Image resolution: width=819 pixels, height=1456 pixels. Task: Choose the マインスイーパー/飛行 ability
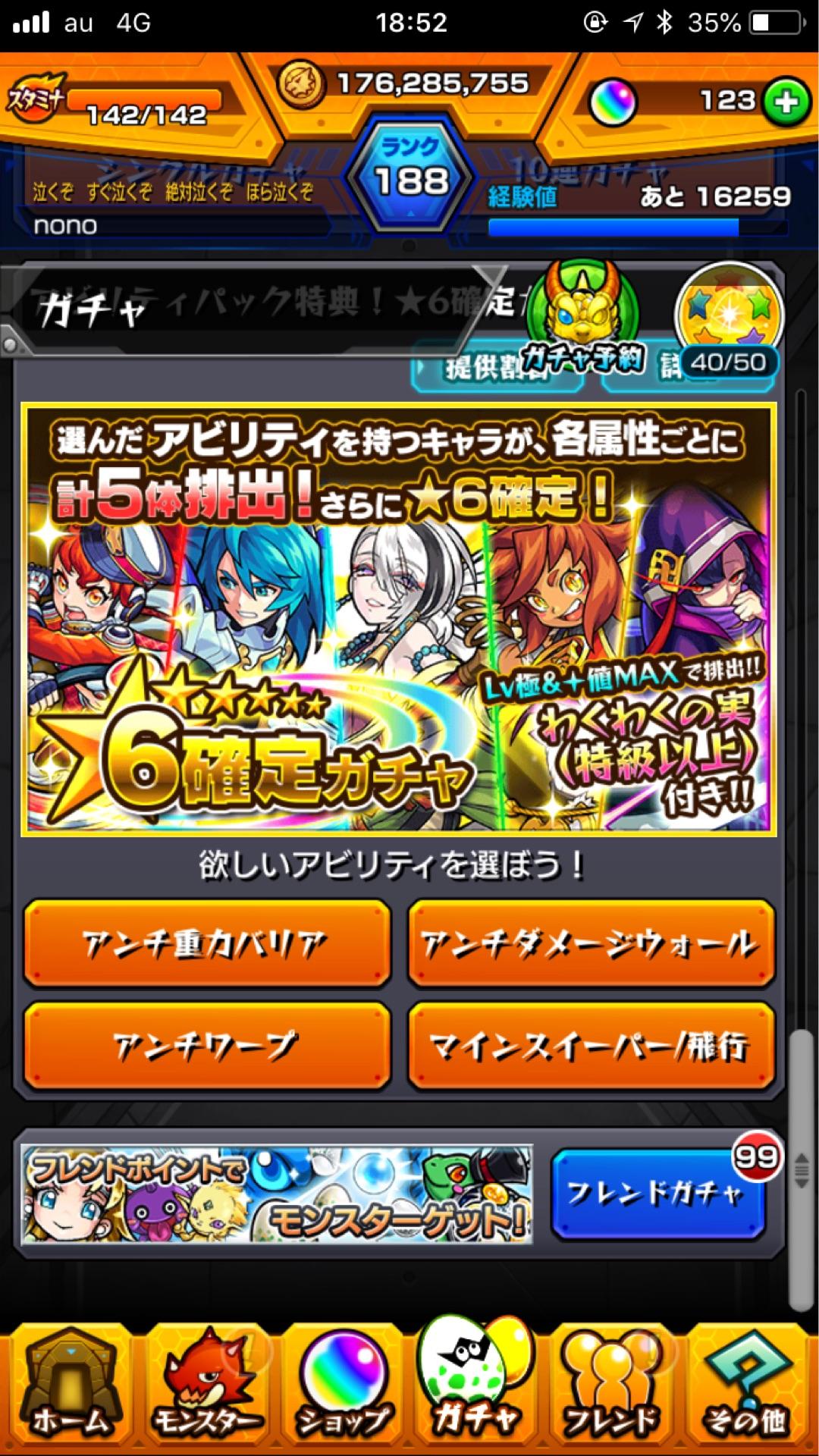[x=591, y=1046]
